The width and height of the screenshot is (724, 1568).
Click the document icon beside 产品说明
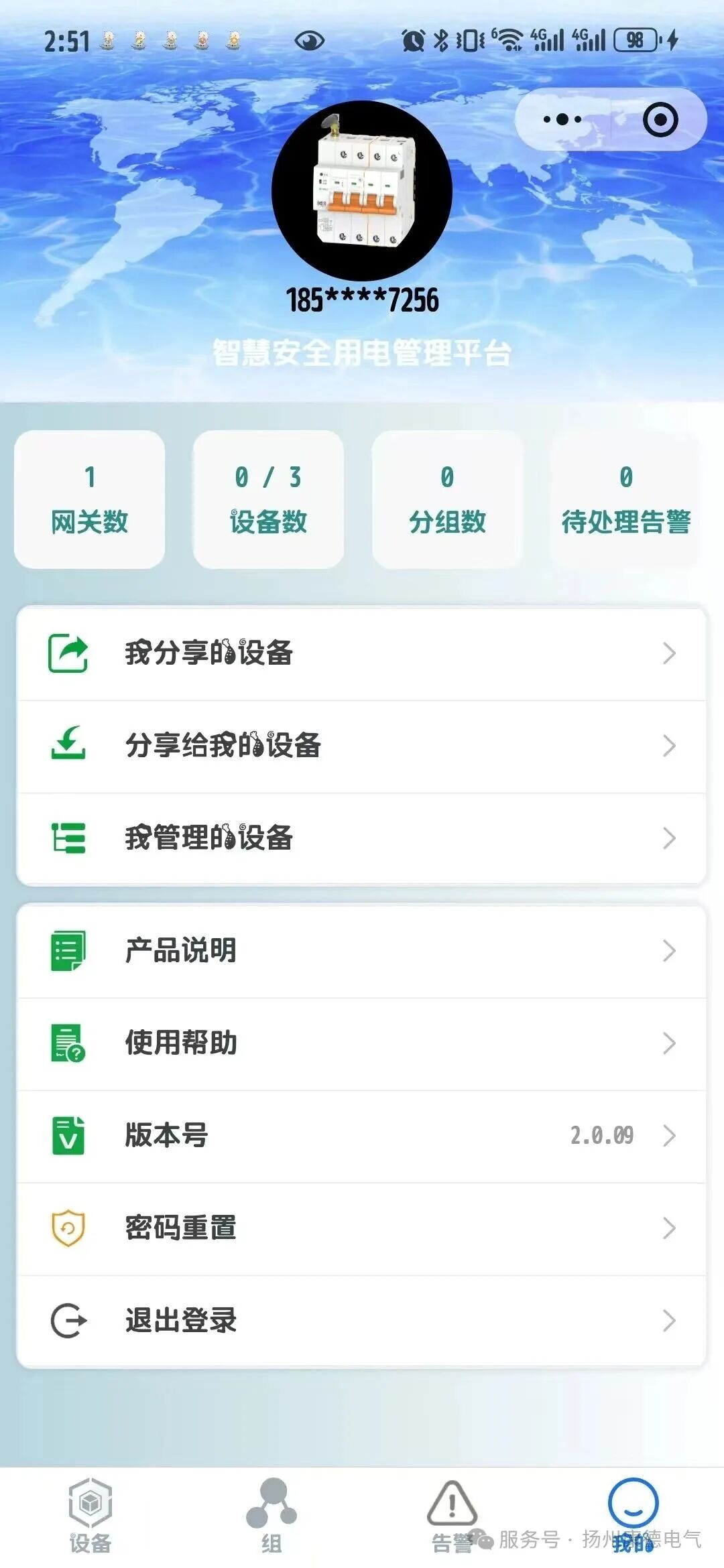67,949
